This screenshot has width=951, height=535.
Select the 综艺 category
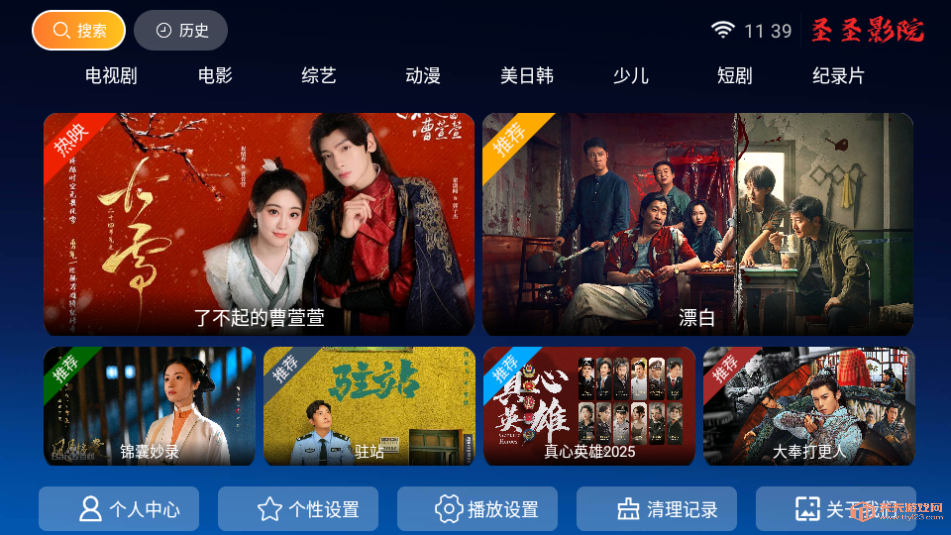[x=319, y=76]
